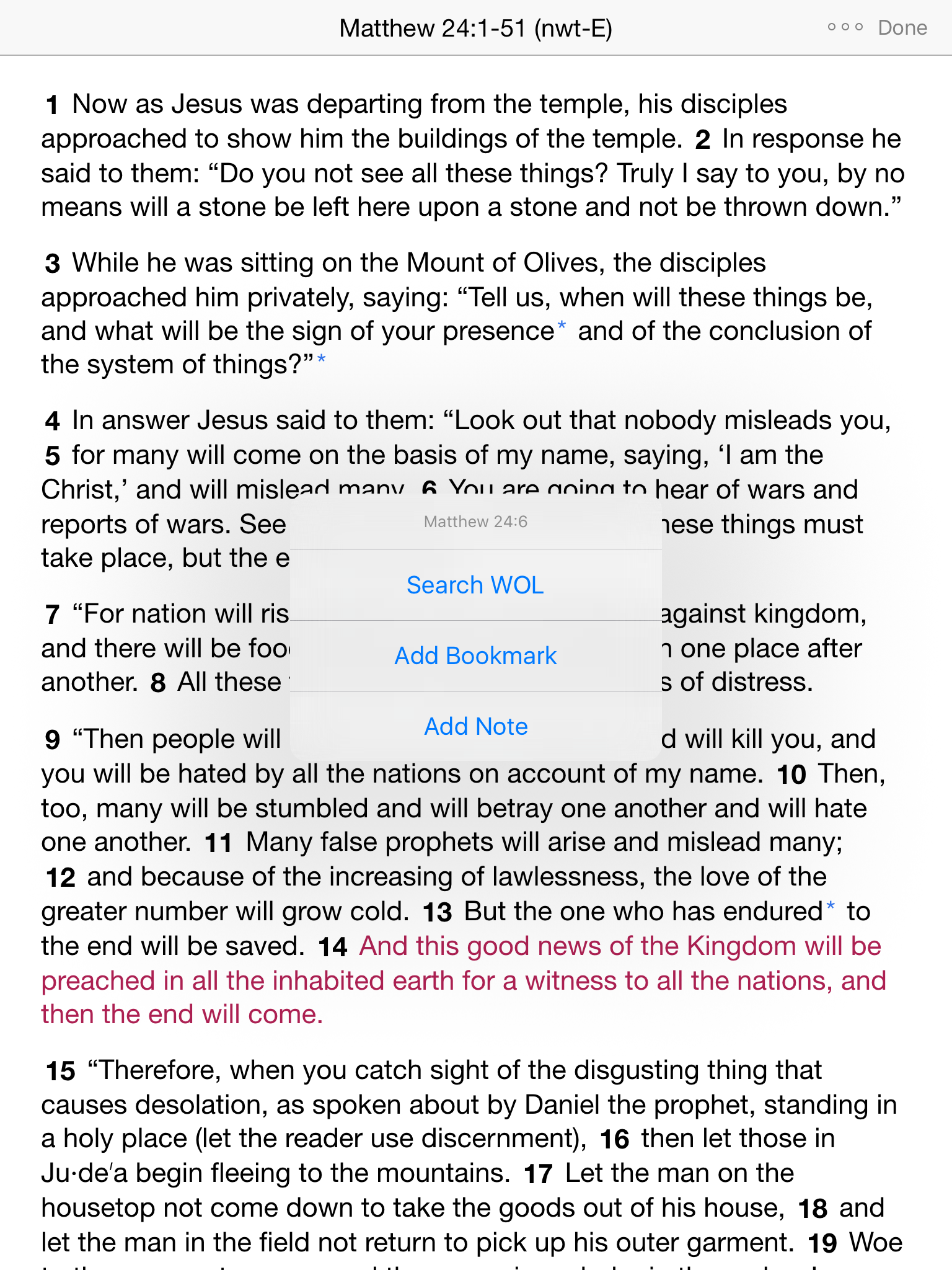The image size is (952, 1270).
Task: Open the footnote asterisk after "system of things?"
Action: (x=321, y=360)
